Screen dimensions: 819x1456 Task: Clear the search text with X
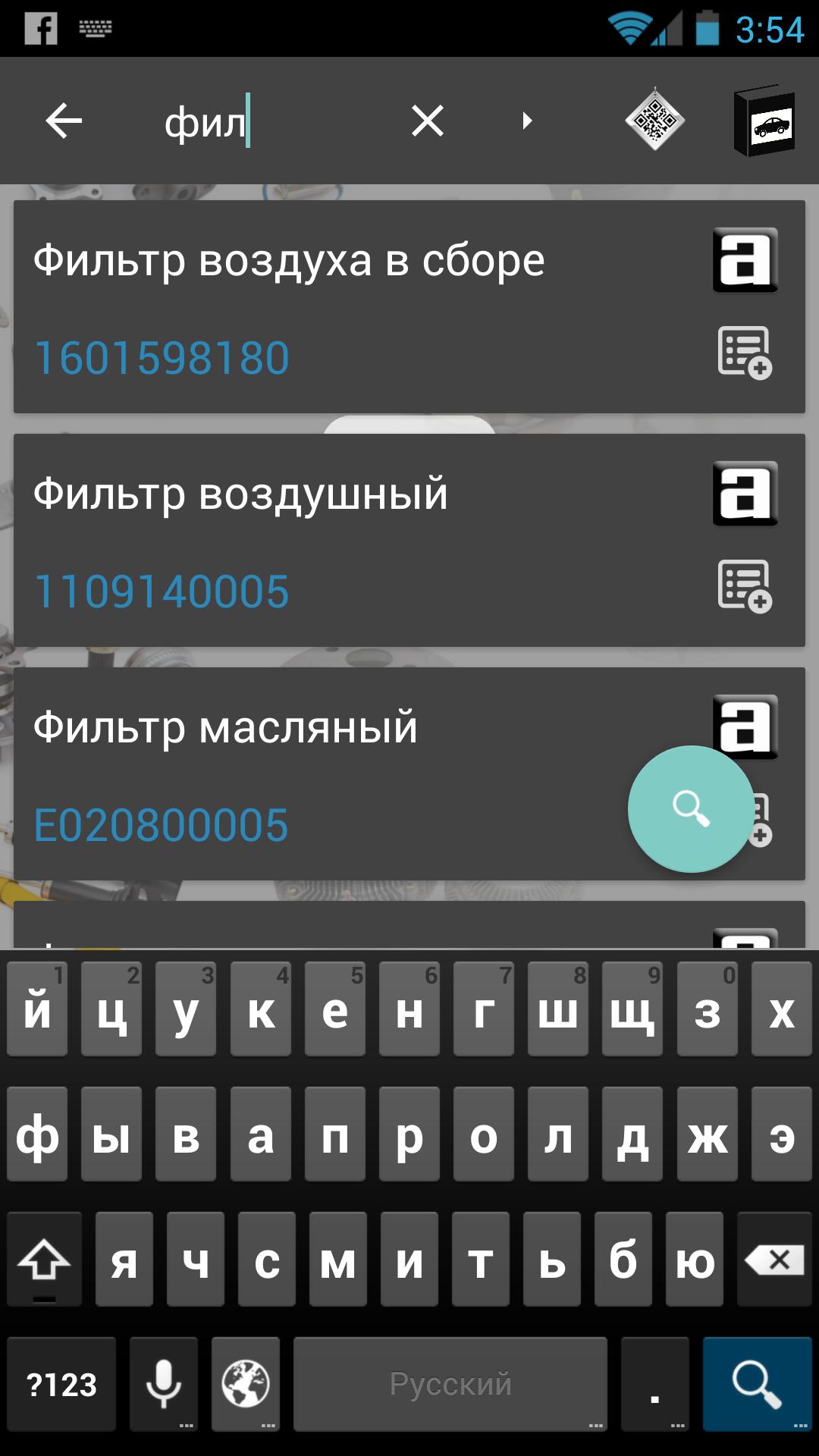click(x=428, y=121)
